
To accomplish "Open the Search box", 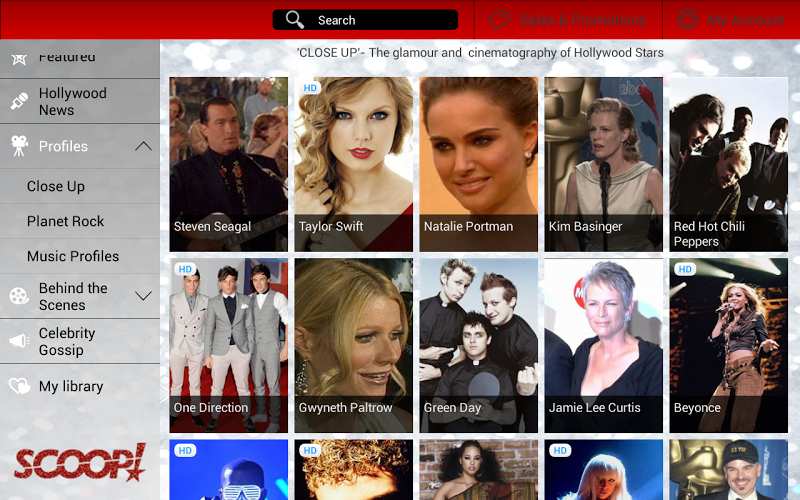I will [365, 20].
